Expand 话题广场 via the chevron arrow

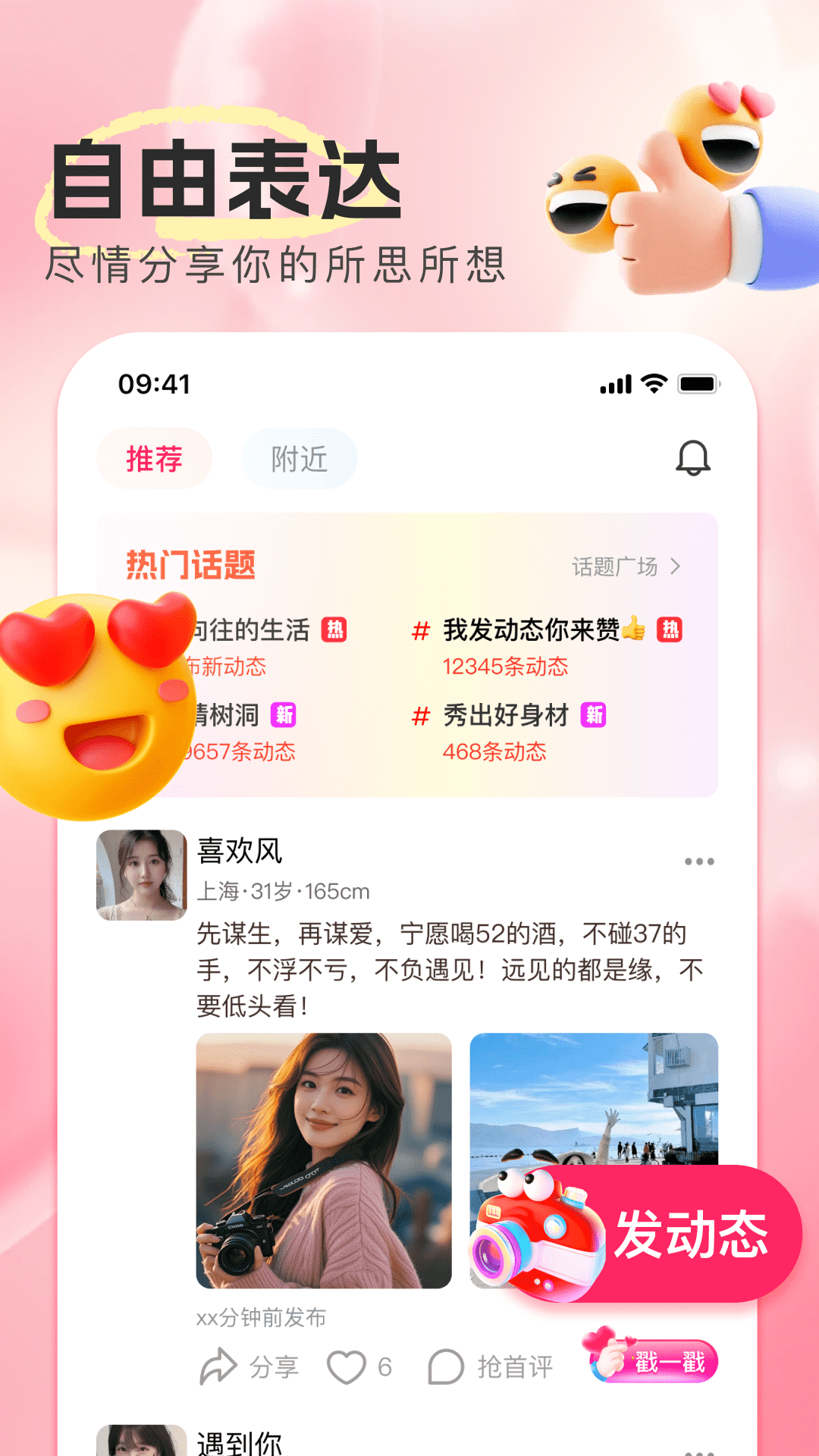677,566
